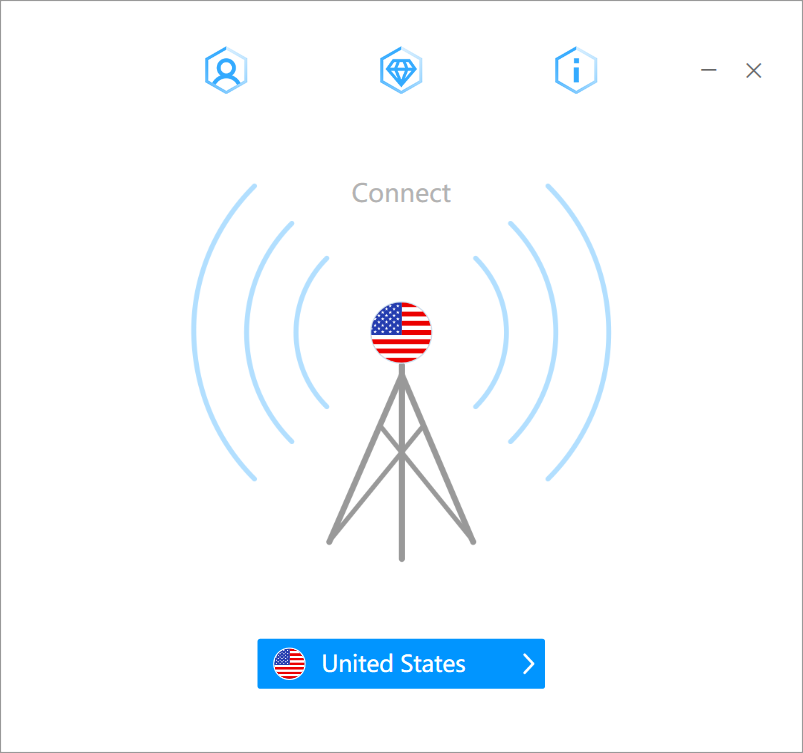Open the premium diamond icon

[401, 70]
